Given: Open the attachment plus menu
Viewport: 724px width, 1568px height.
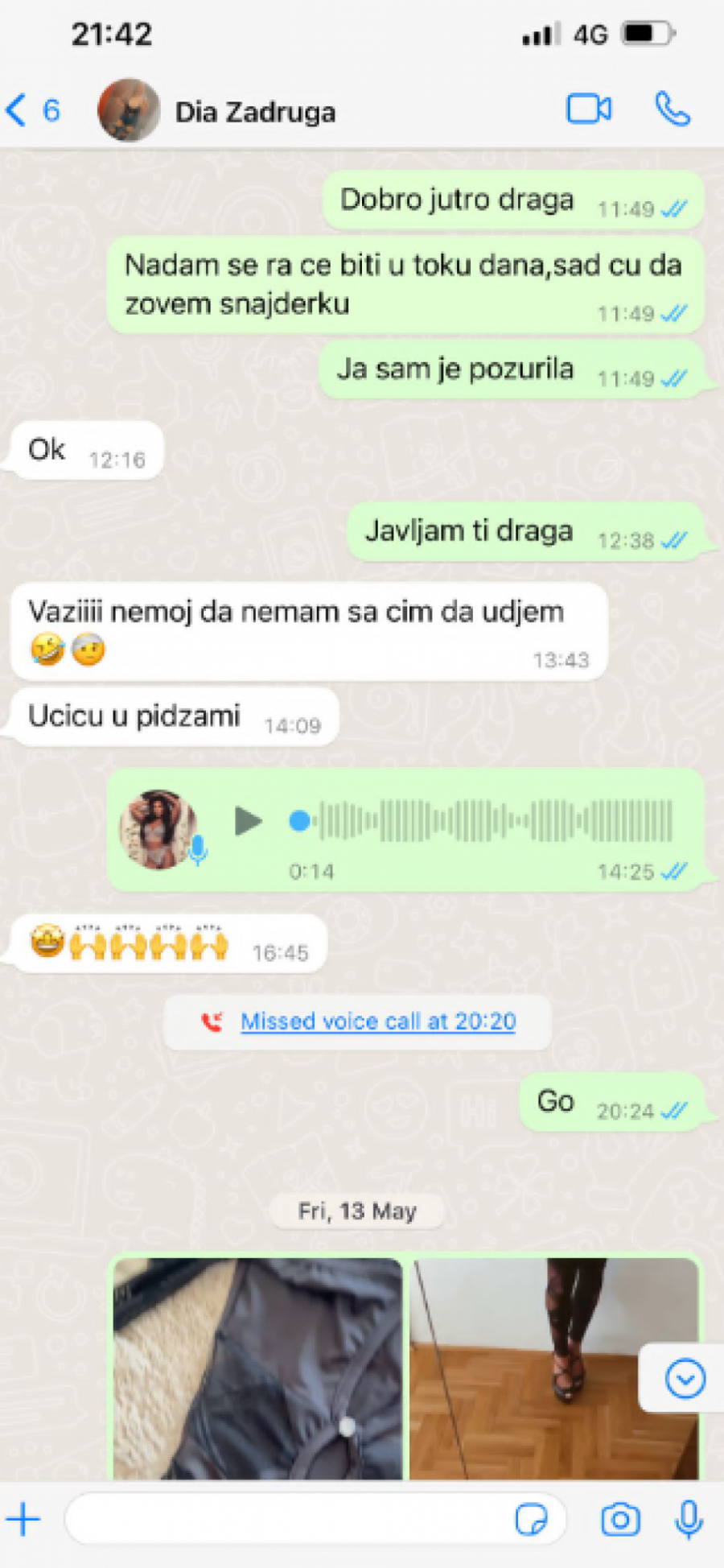Looking at the screenshot, I should tap(23, 1520).
